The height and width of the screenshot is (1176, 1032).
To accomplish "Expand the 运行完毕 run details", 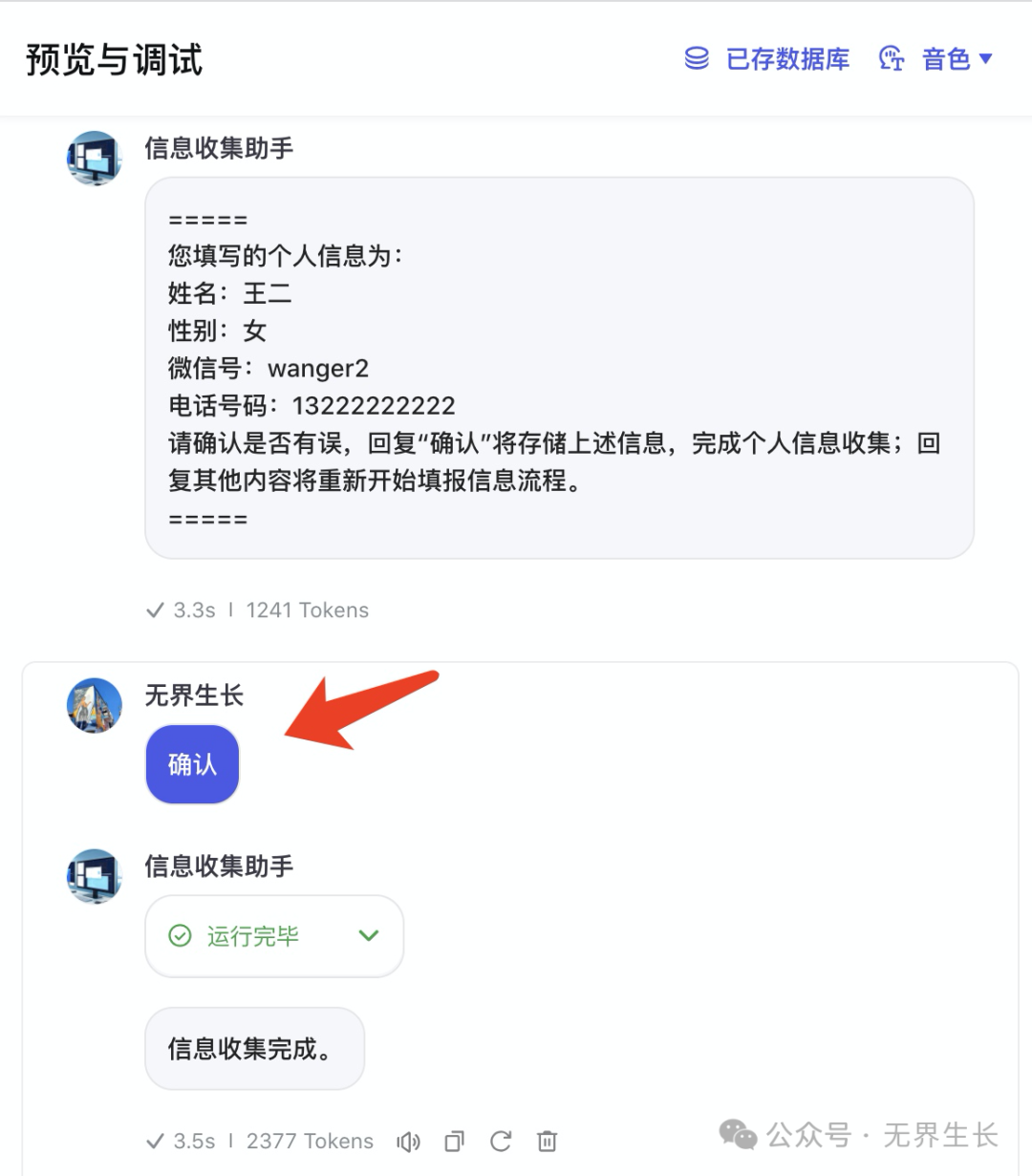I will 368,936.
